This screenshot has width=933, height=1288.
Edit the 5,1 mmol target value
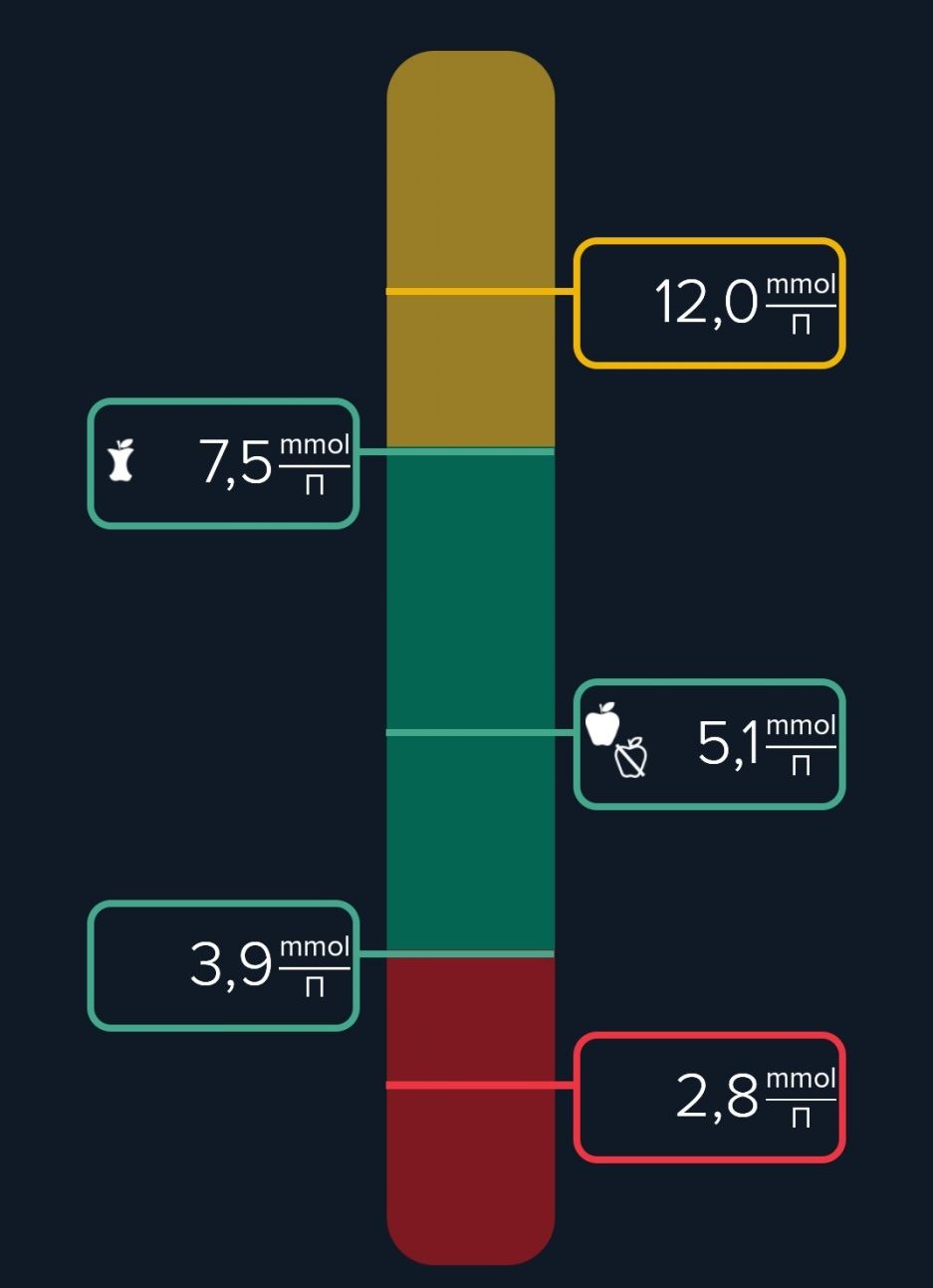point(709,744)
